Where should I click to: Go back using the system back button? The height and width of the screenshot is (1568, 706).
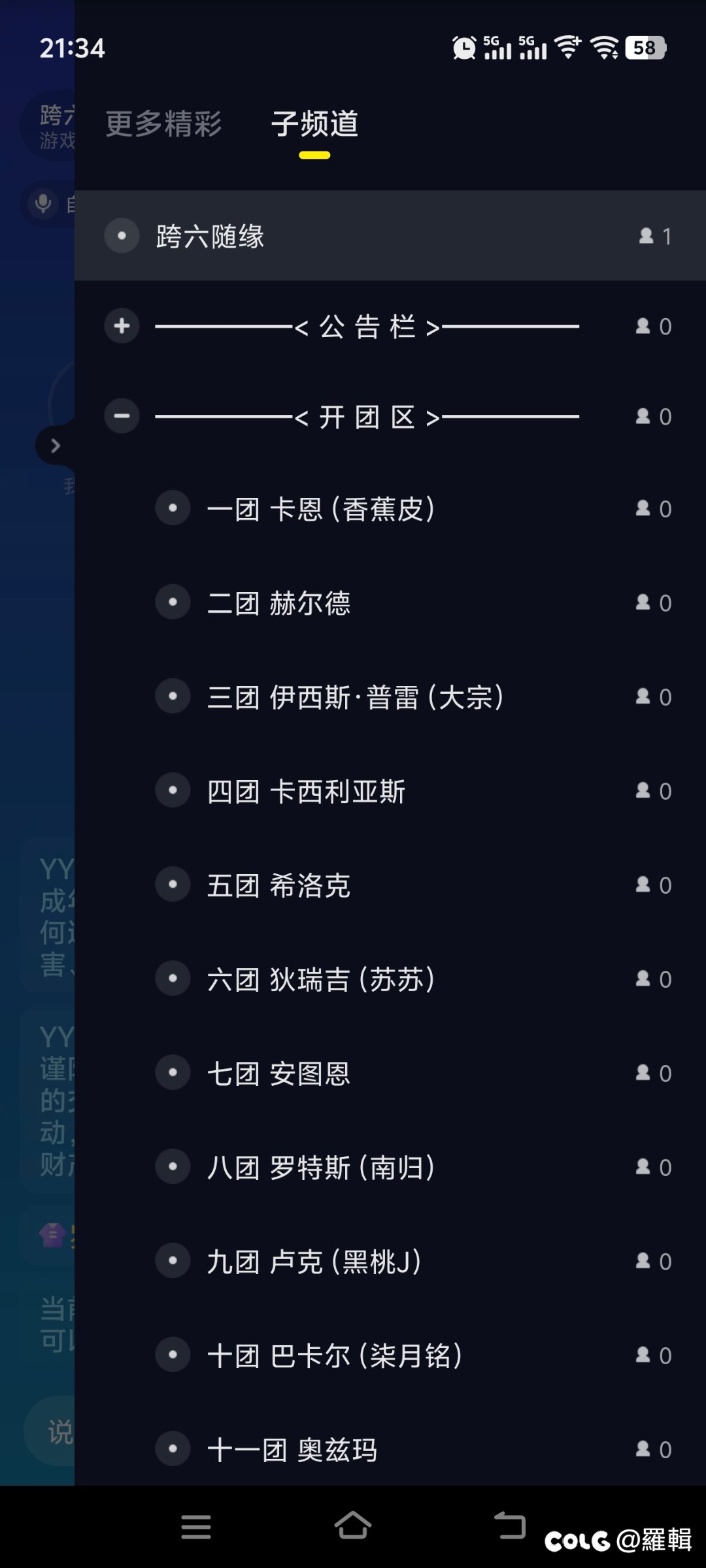tap(509, 1526)
